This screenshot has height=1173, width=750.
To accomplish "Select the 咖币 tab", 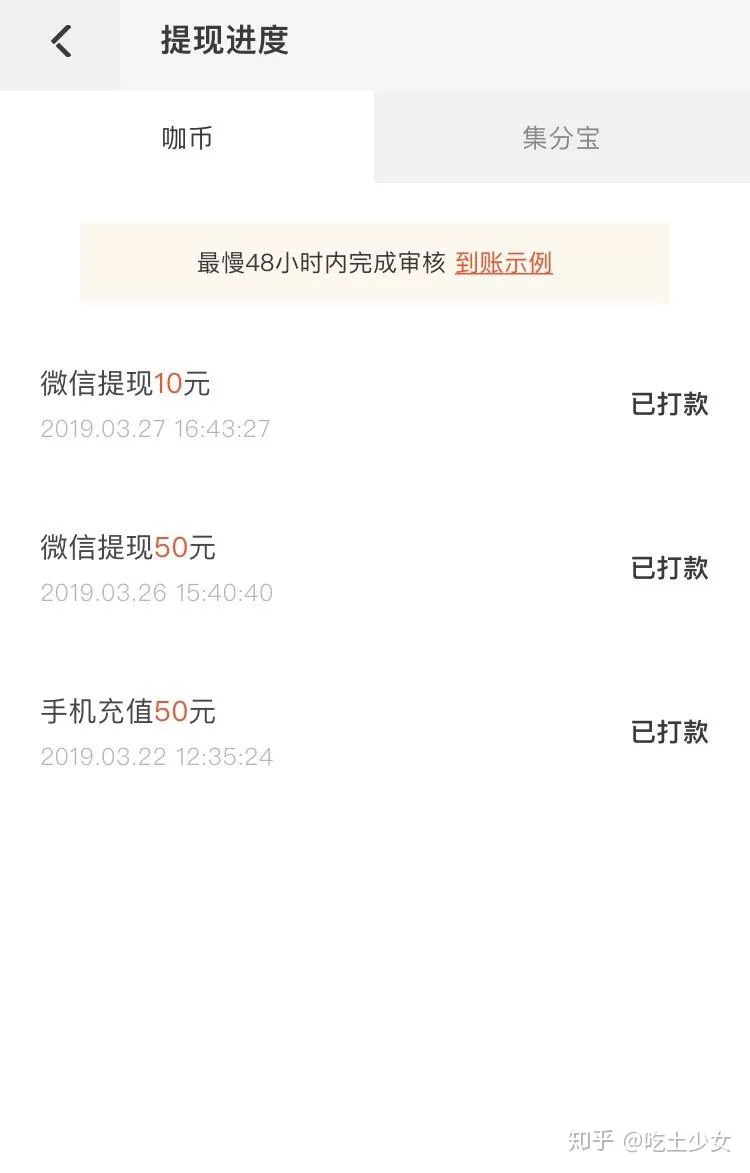I will [187, 138].
